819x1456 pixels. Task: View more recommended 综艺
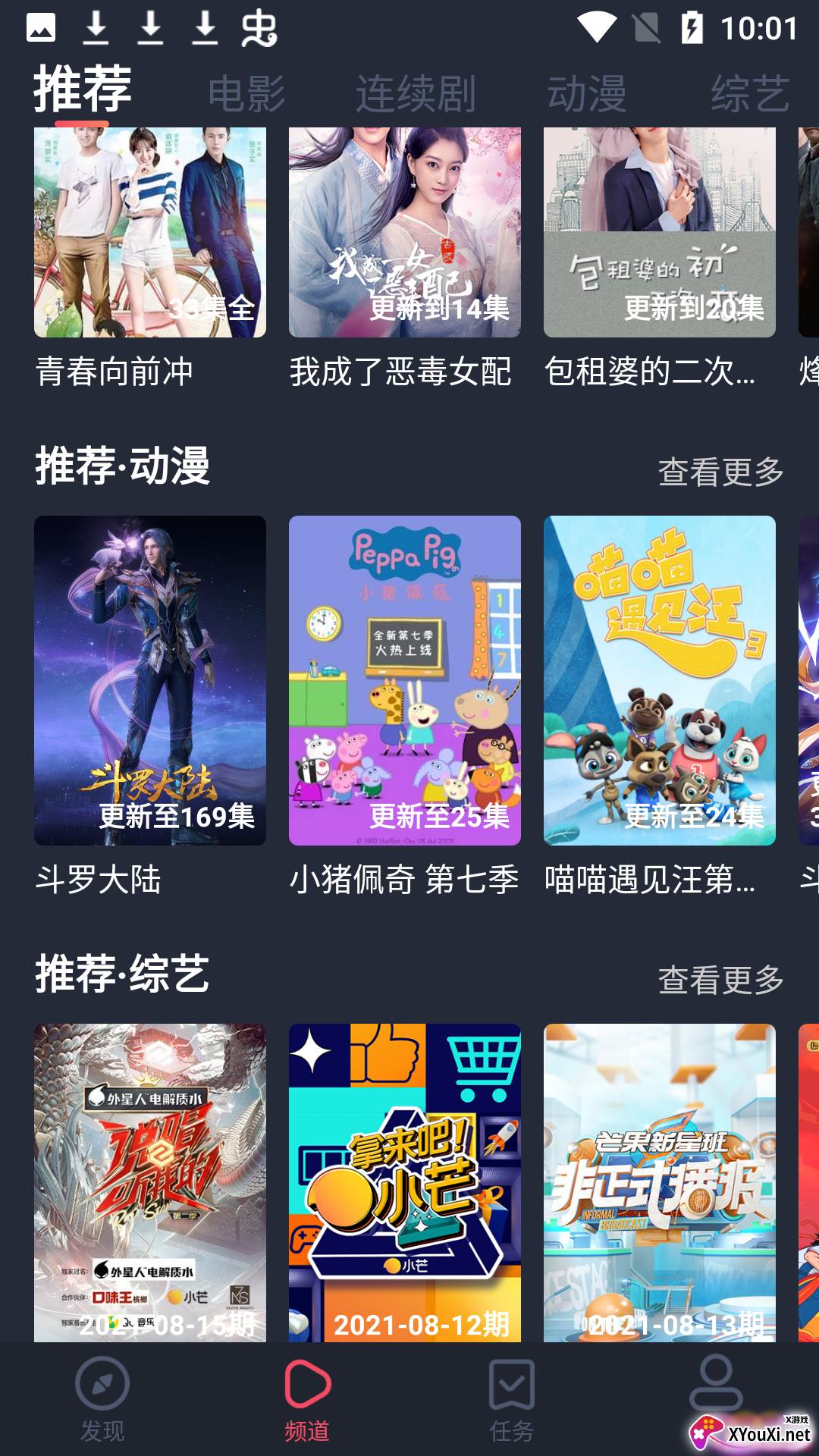720,980
